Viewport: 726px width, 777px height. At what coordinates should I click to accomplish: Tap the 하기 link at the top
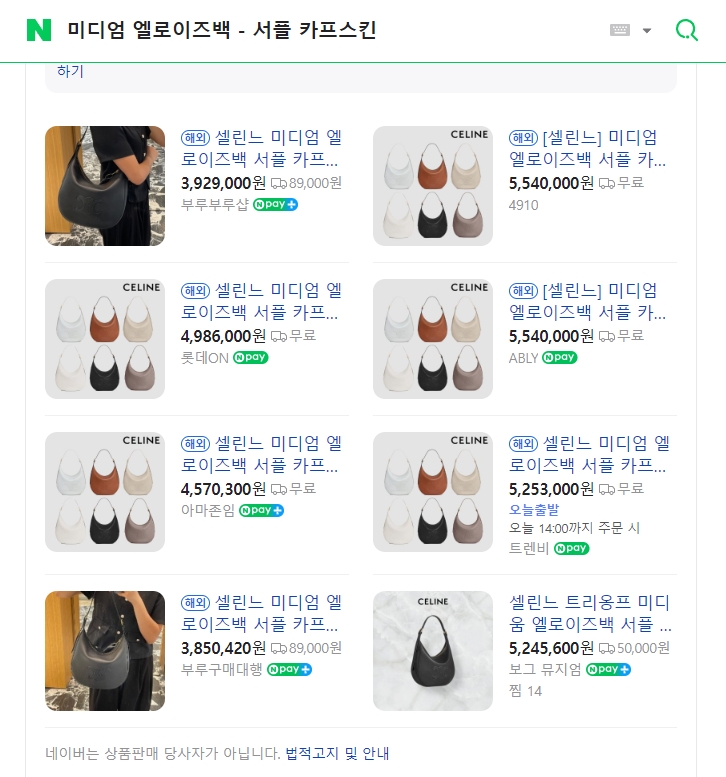70,71
